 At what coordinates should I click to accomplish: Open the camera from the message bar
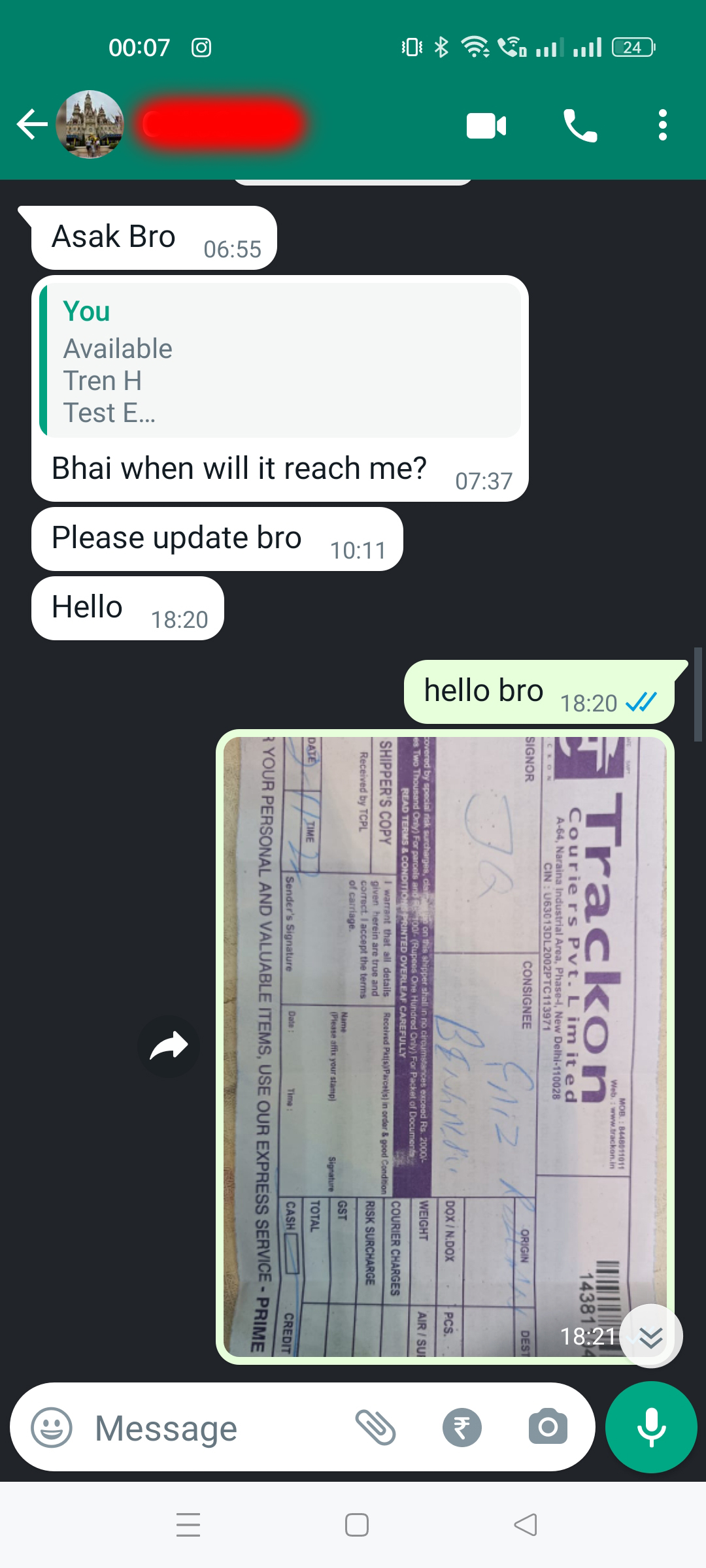tap(548, 1428)
